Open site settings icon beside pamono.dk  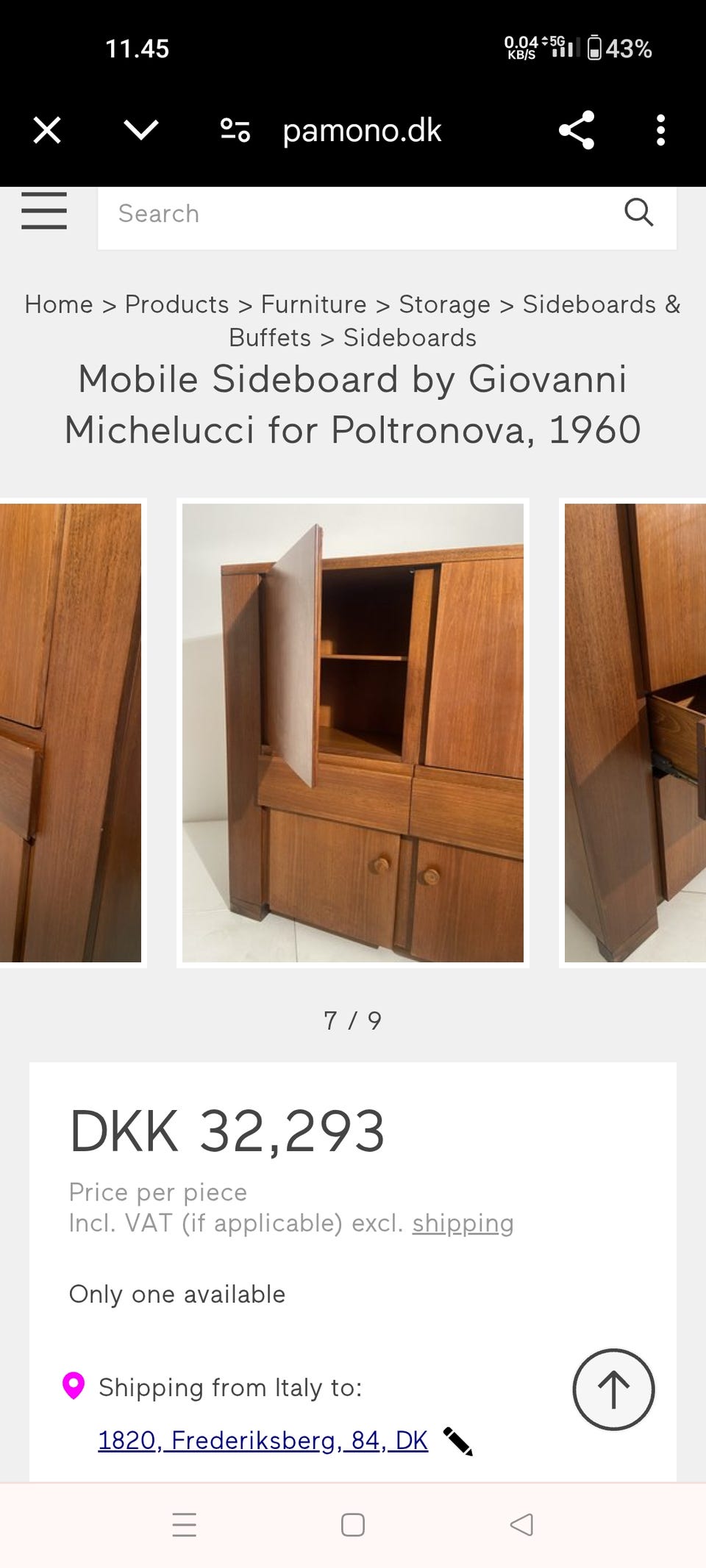235,130
